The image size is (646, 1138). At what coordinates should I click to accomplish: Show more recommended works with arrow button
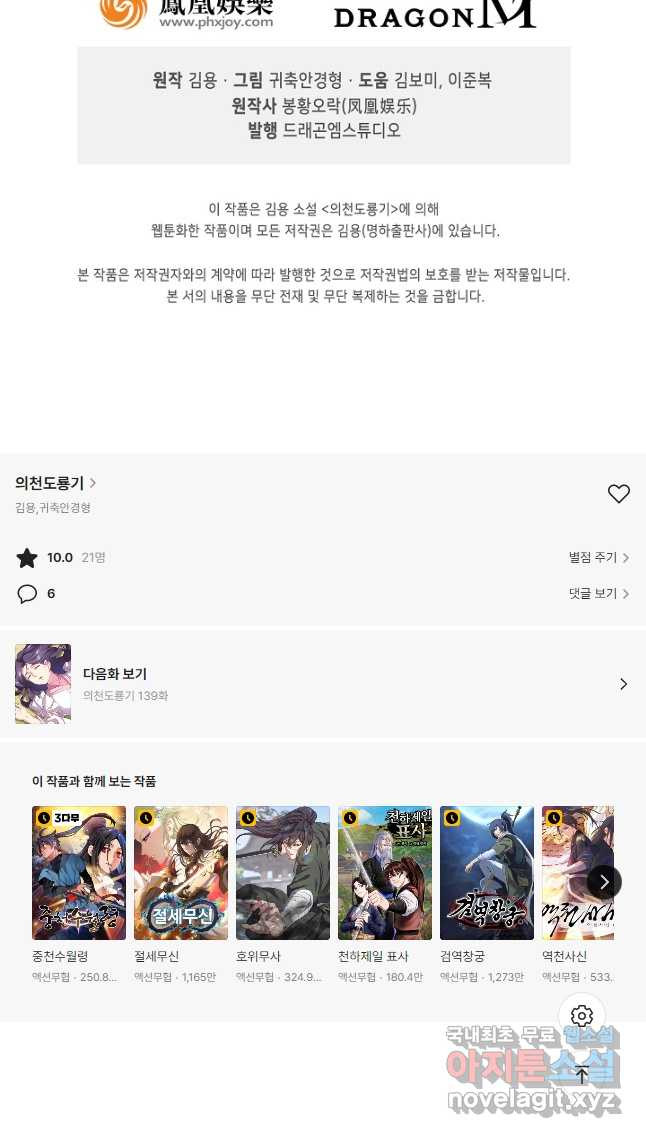tap(604, 882)
